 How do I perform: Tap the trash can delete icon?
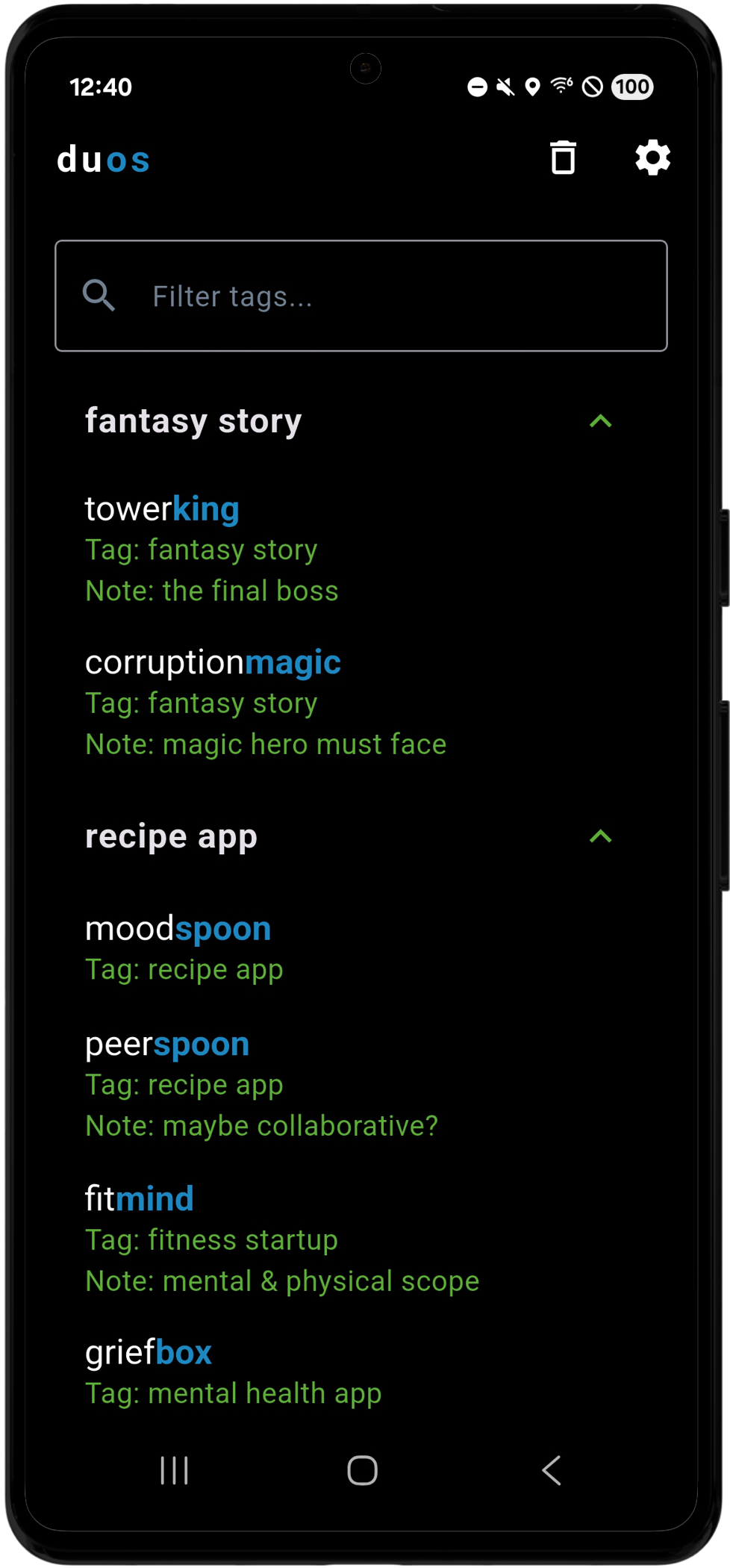click(x=563, y=158)
